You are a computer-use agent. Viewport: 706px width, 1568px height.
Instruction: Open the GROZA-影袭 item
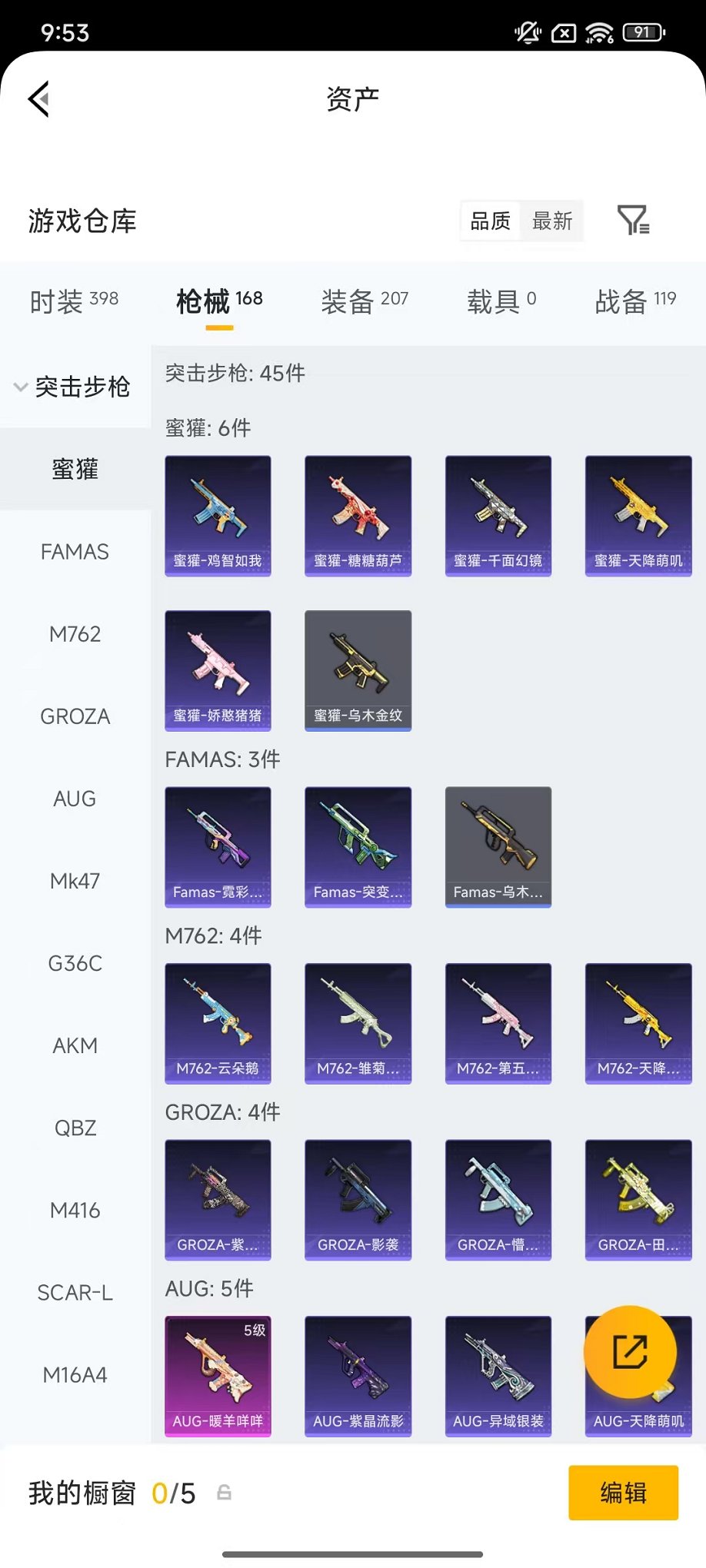coord(358,1200)
